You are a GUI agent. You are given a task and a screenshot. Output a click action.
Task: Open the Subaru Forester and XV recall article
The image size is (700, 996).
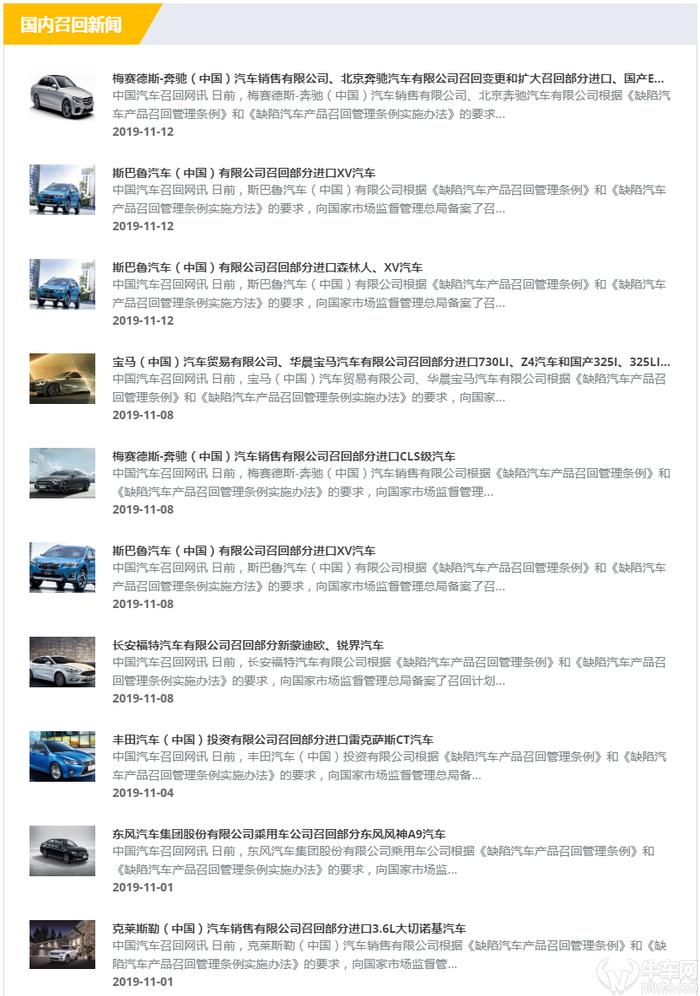(x=267, y=267)
